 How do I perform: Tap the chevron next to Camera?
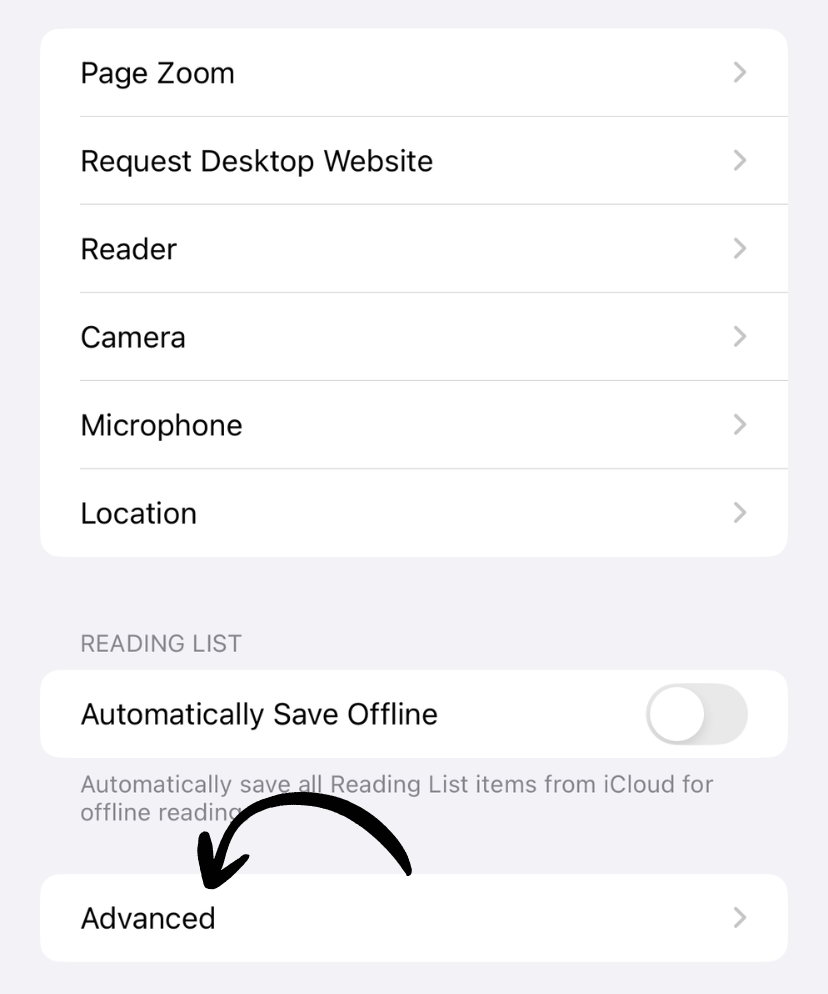739,337
